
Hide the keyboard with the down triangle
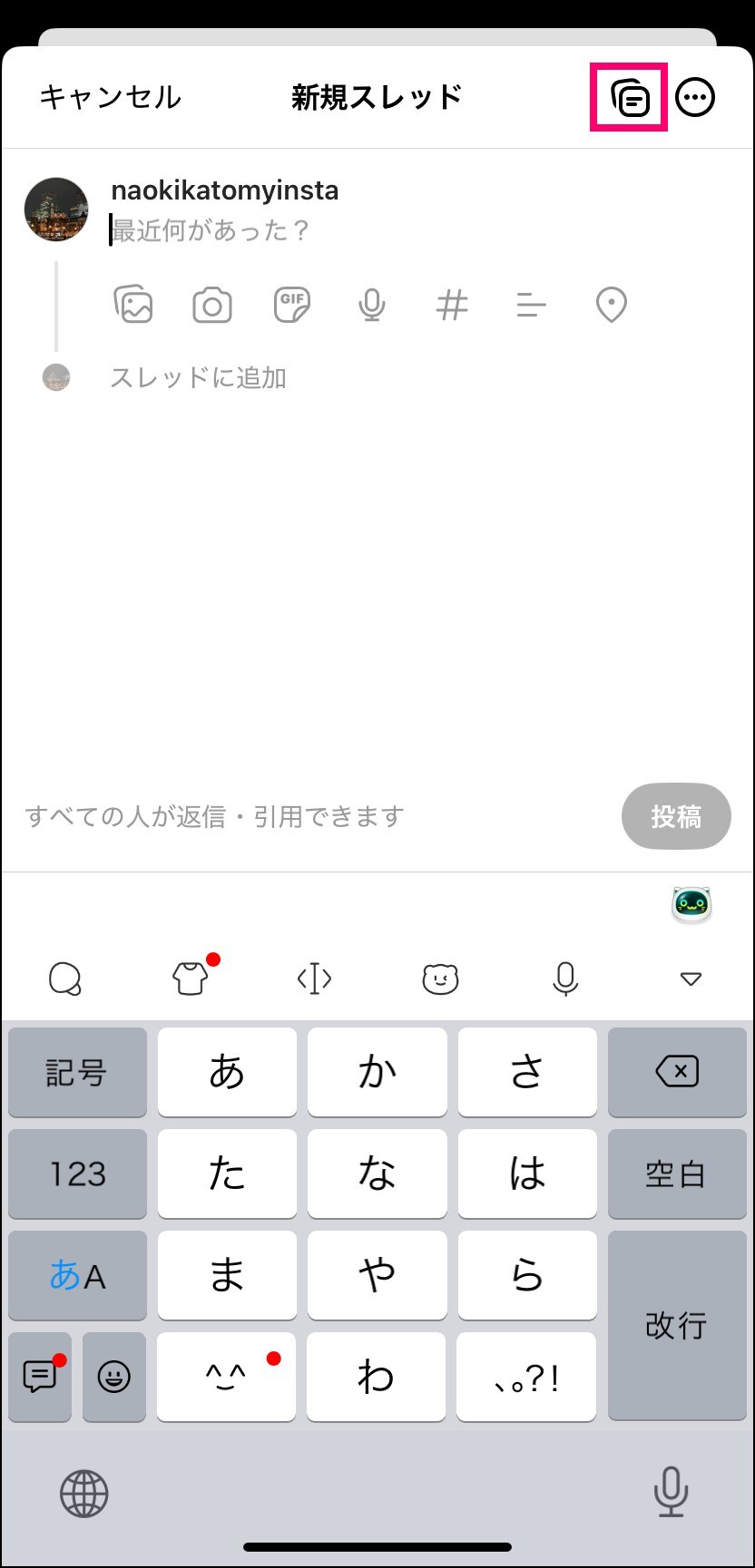(691, 979)
